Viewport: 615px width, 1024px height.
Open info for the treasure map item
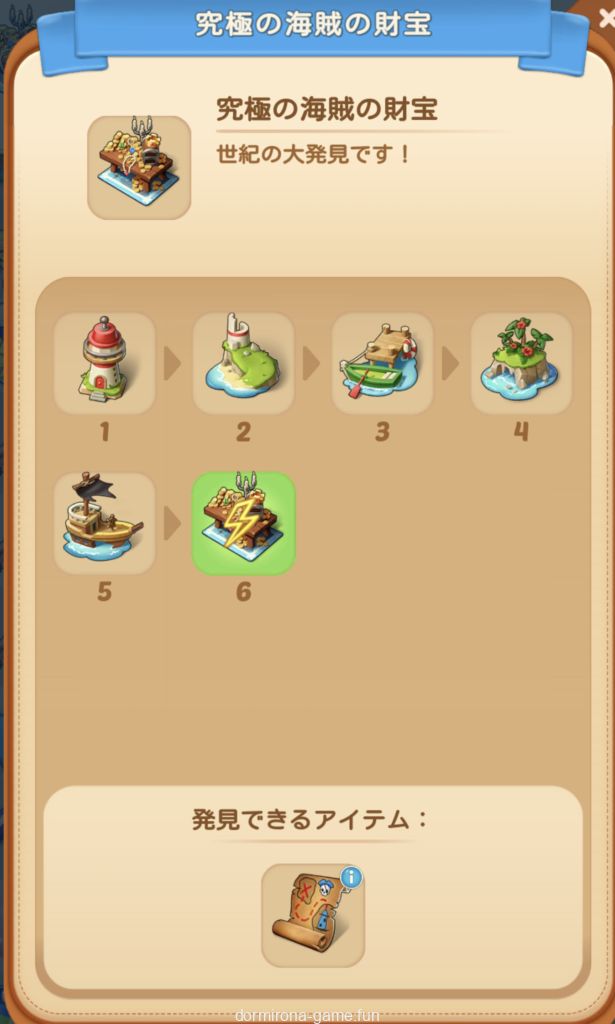350,878
